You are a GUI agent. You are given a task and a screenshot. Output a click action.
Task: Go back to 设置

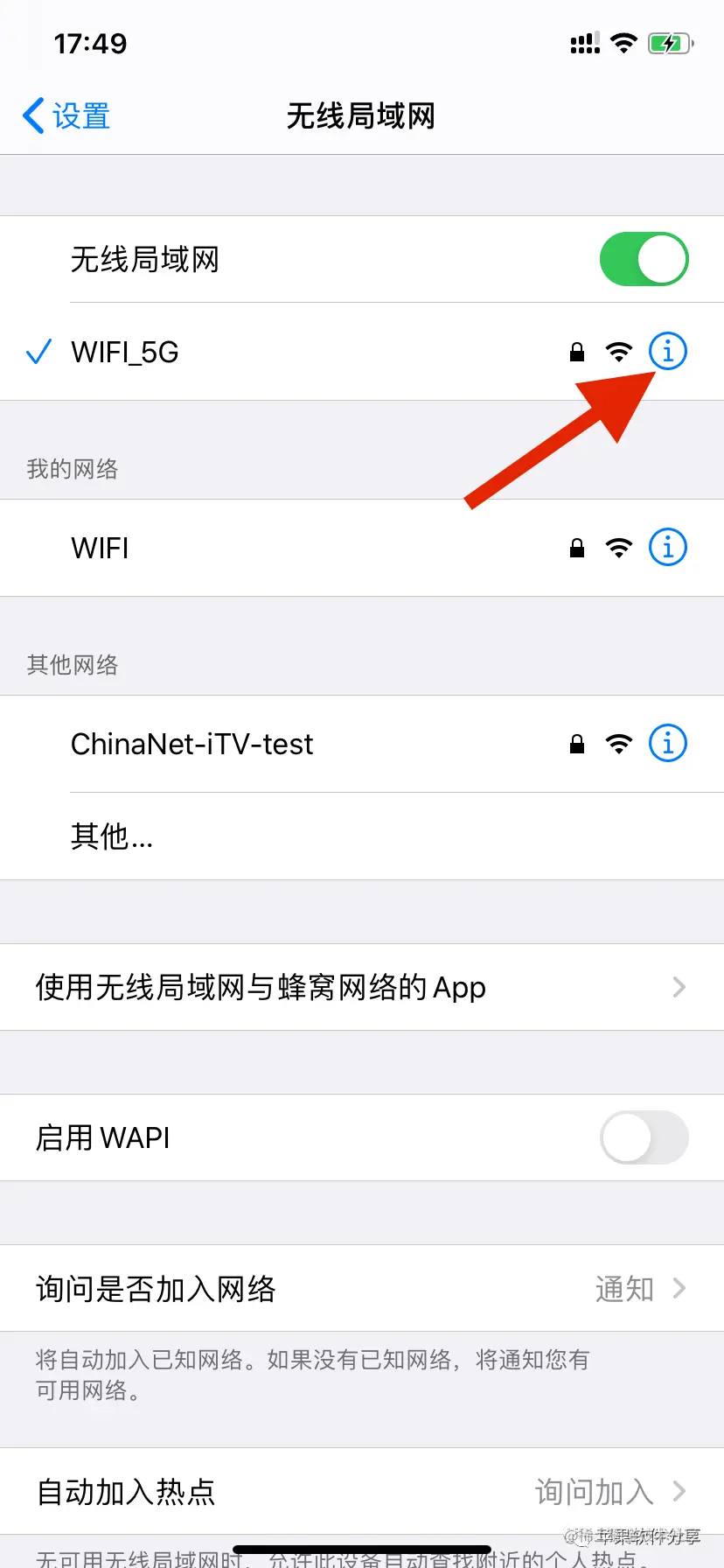(66, 115)
